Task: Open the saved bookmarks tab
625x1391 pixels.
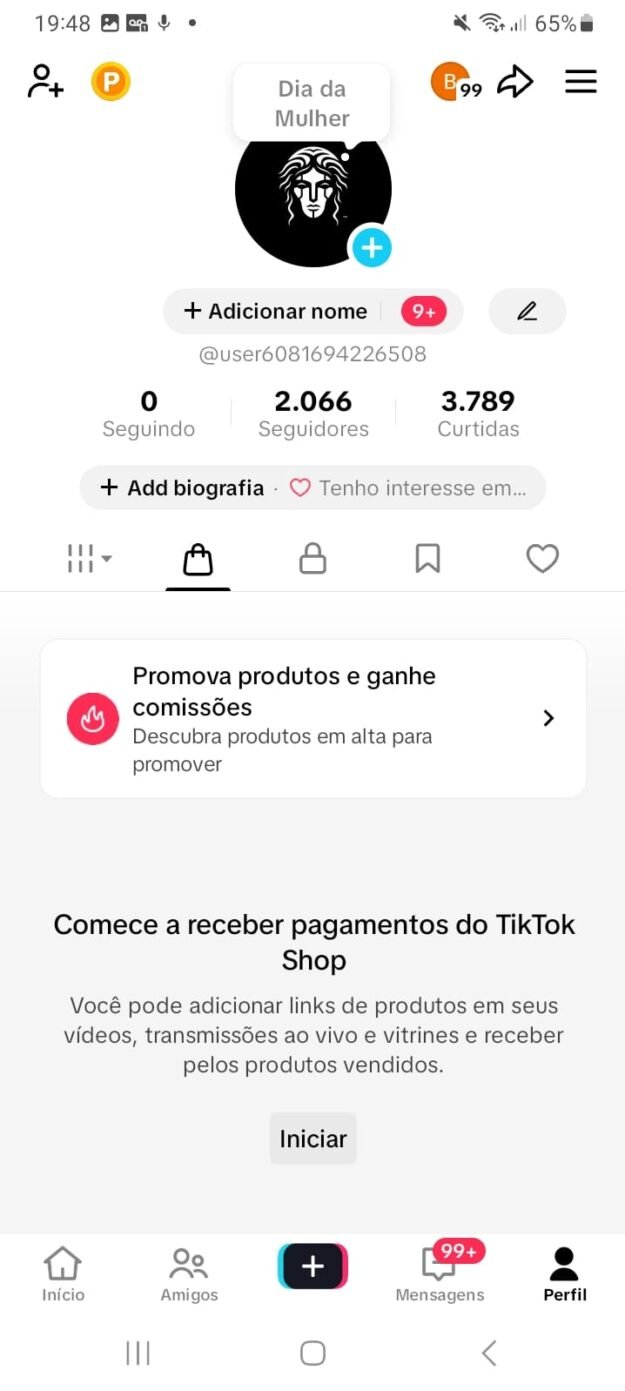Action: pyautogui.click(x=427, y=559)
